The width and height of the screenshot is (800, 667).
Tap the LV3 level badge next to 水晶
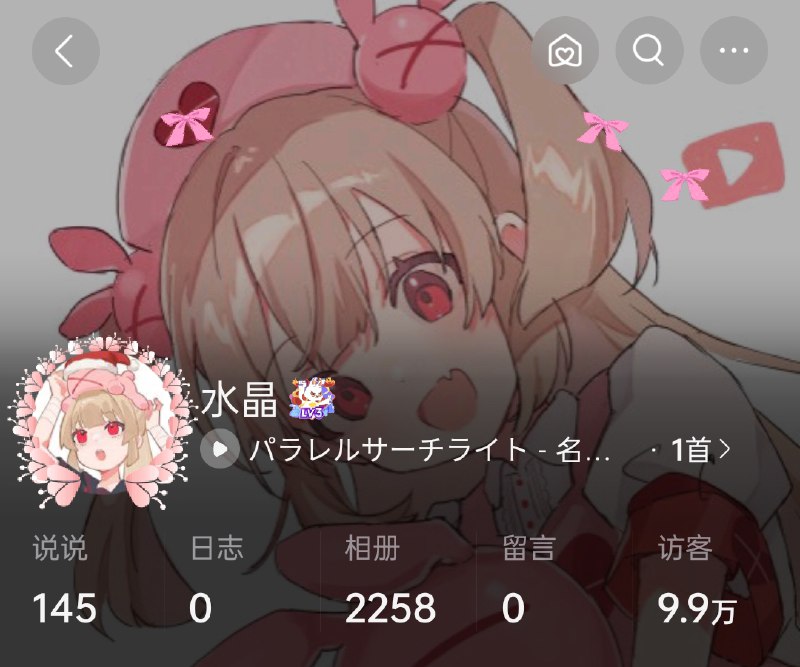(x=310, y=398)
